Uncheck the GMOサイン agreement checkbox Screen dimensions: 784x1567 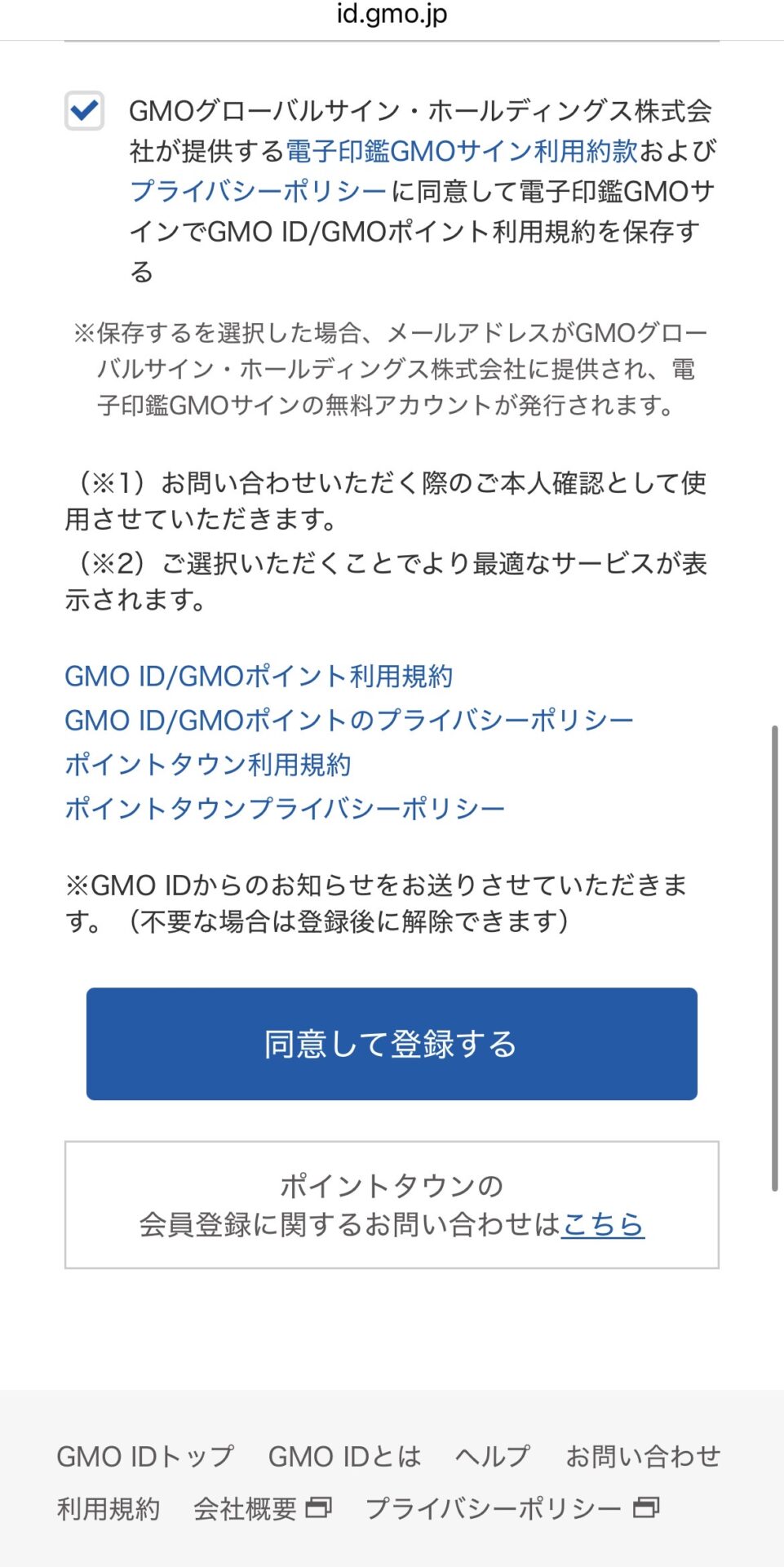[84, 110]
